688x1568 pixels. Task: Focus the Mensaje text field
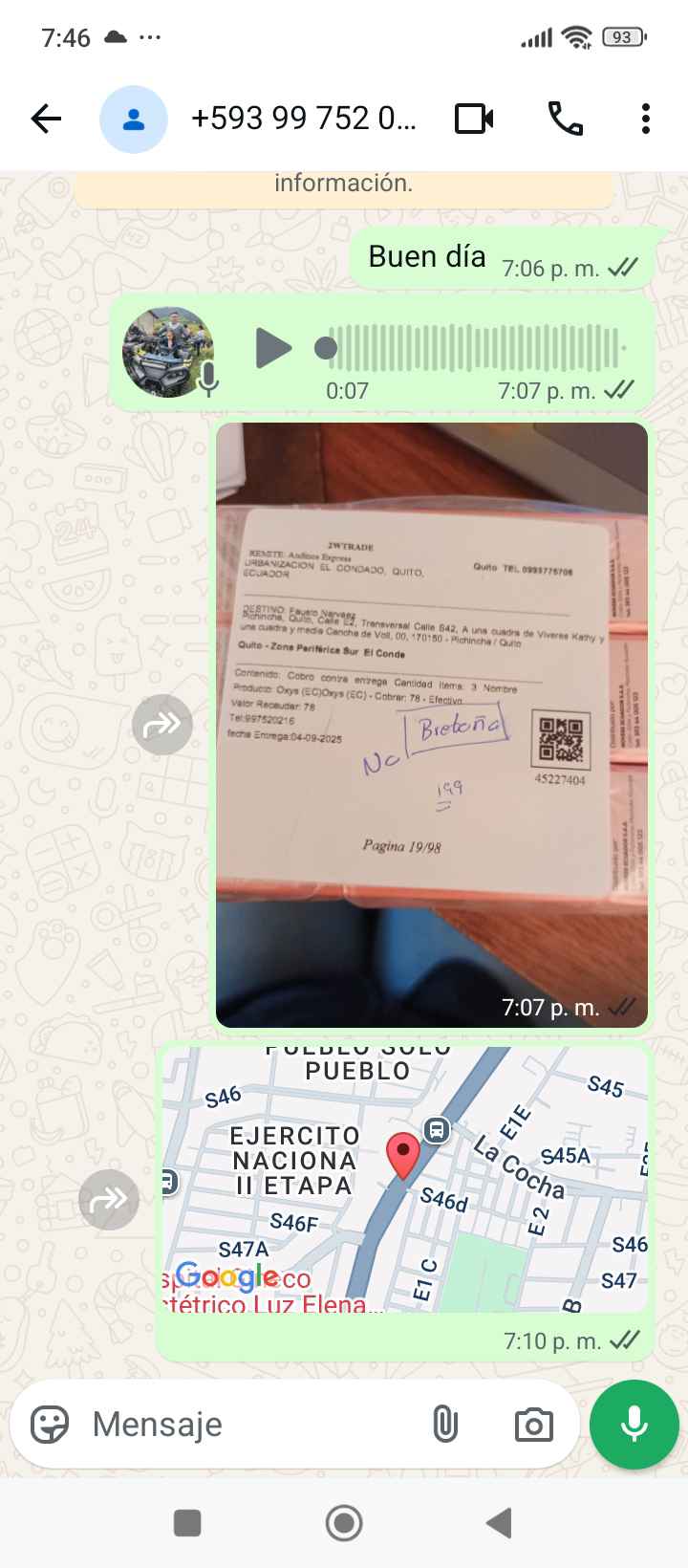point(248,1425)
